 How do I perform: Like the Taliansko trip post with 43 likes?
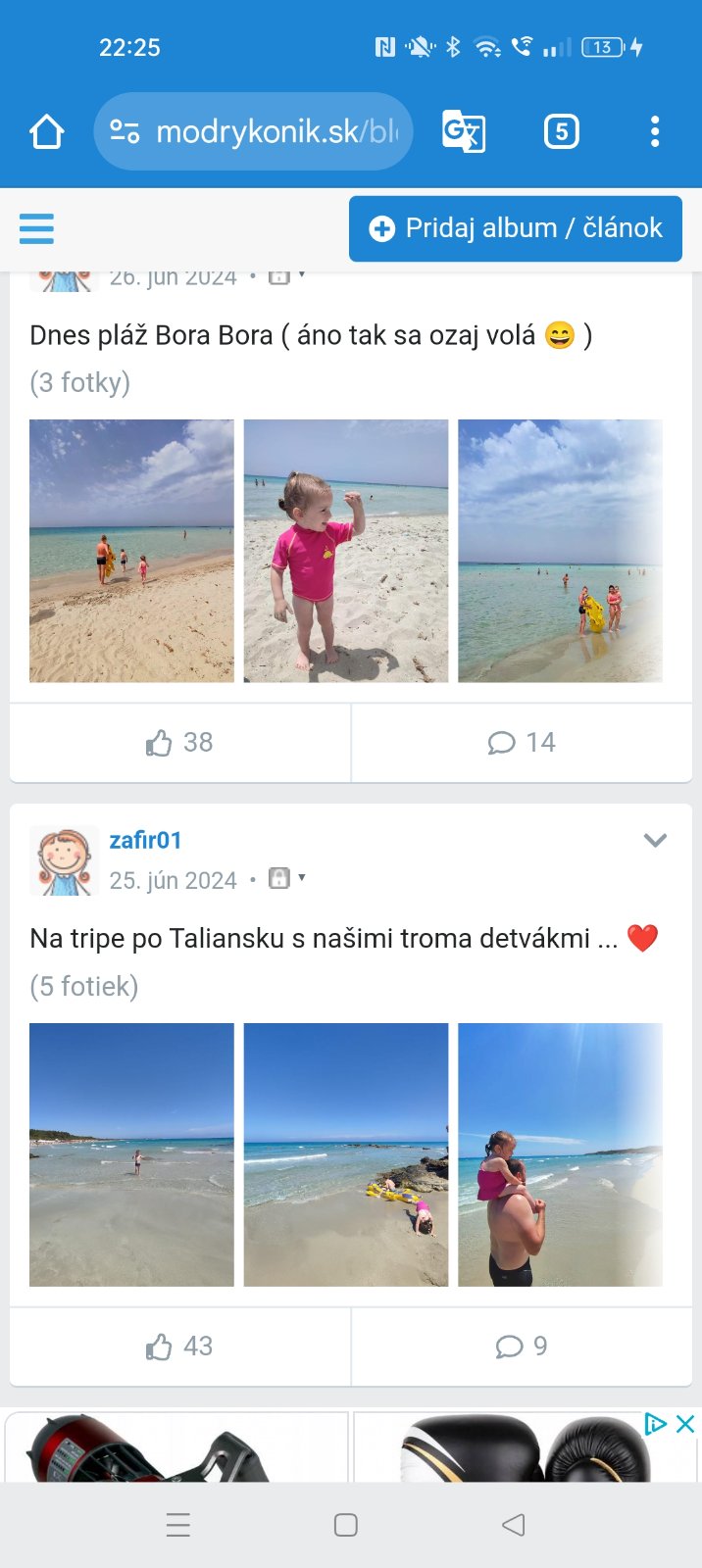(179, 1347)
